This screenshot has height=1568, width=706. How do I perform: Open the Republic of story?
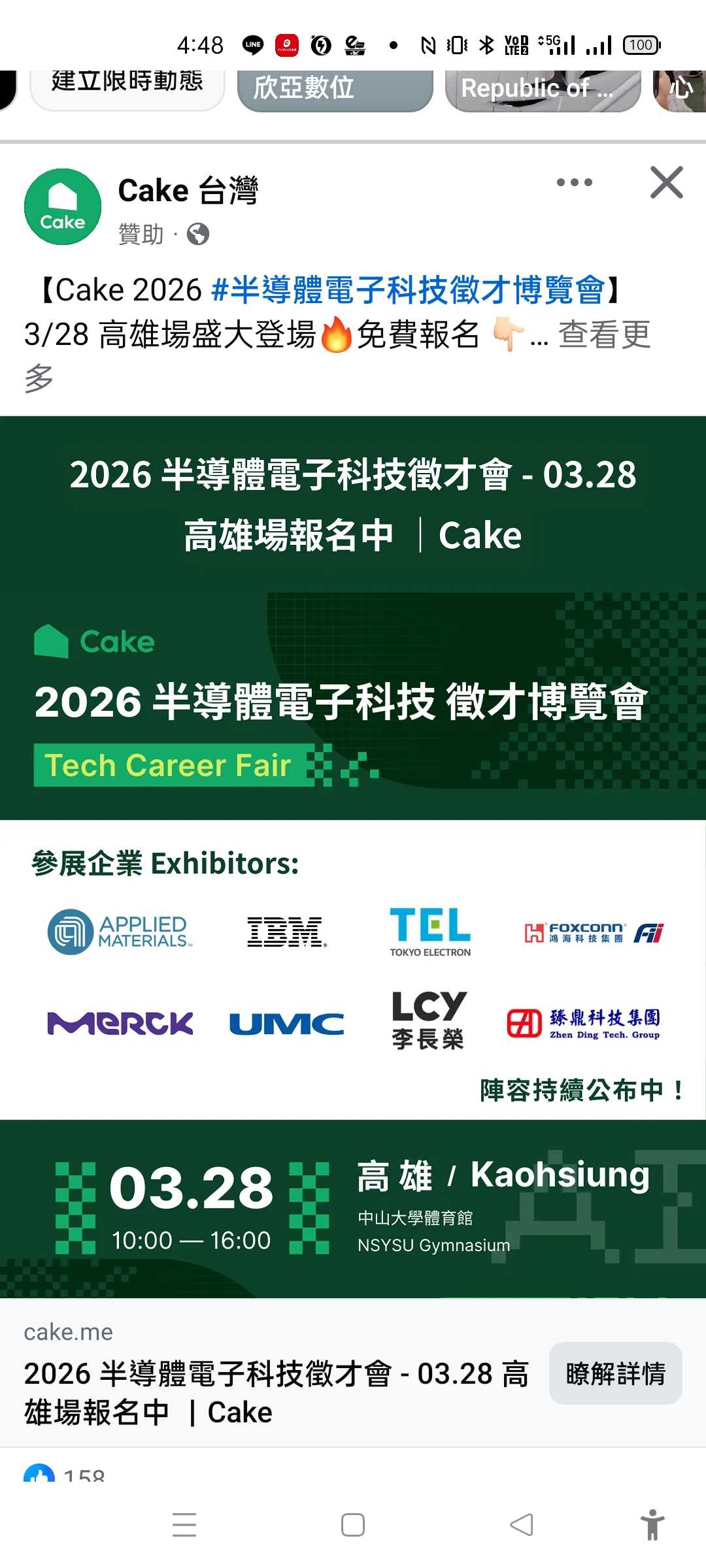coord(543,88)
